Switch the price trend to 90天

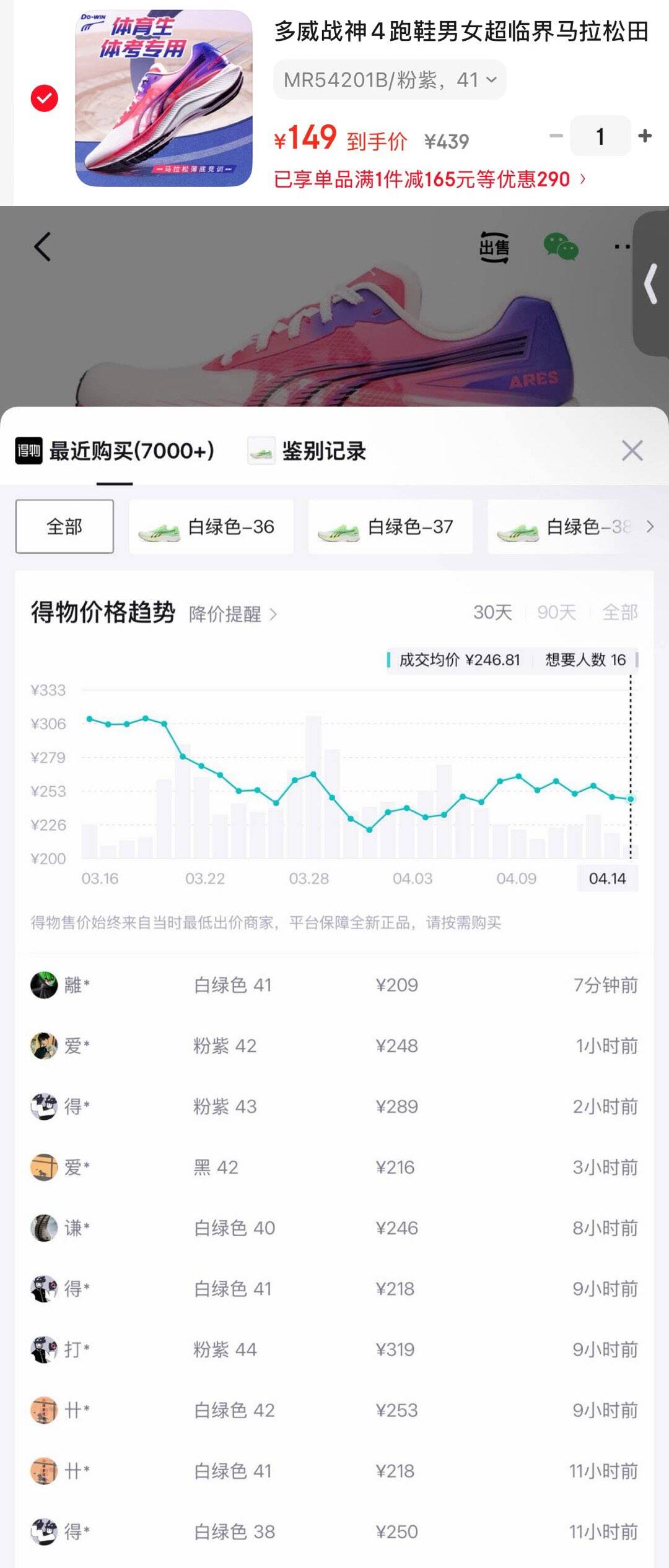pos(556,612)
